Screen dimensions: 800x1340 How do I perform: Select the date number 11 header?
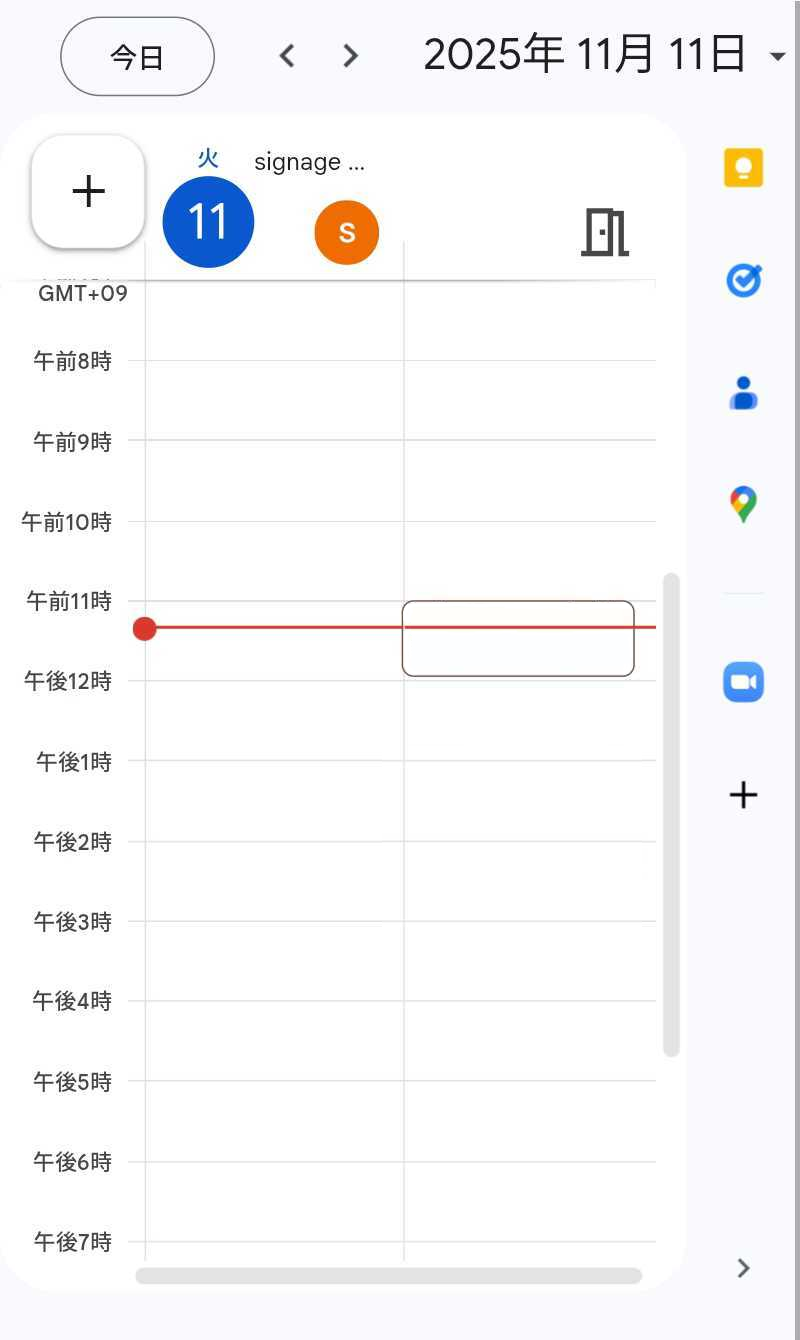click(208, 221)
